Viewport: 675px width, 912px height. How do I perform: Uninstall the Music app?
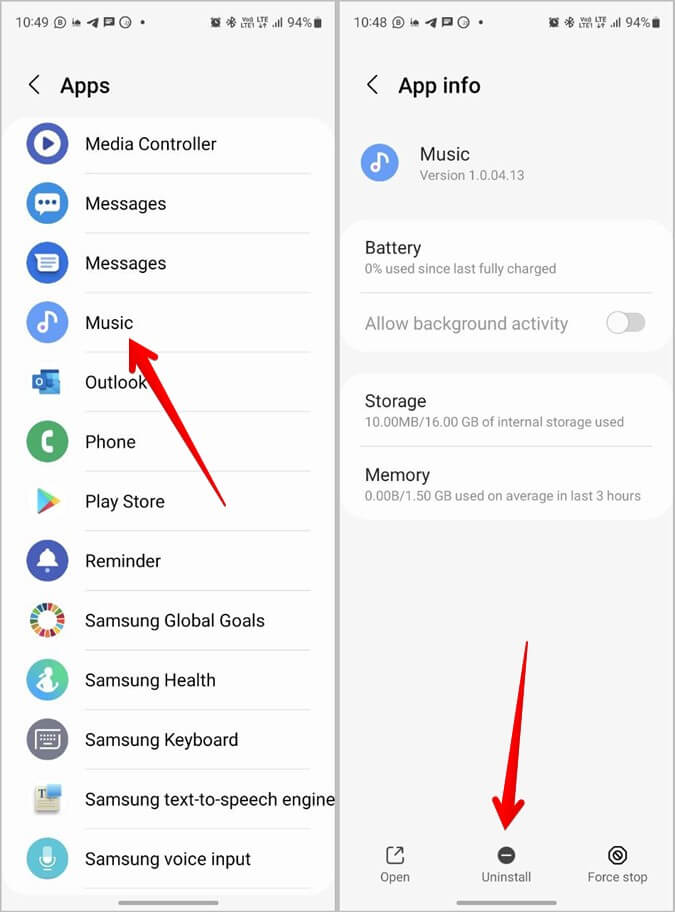pyautogui.click(x=506, y=864)
